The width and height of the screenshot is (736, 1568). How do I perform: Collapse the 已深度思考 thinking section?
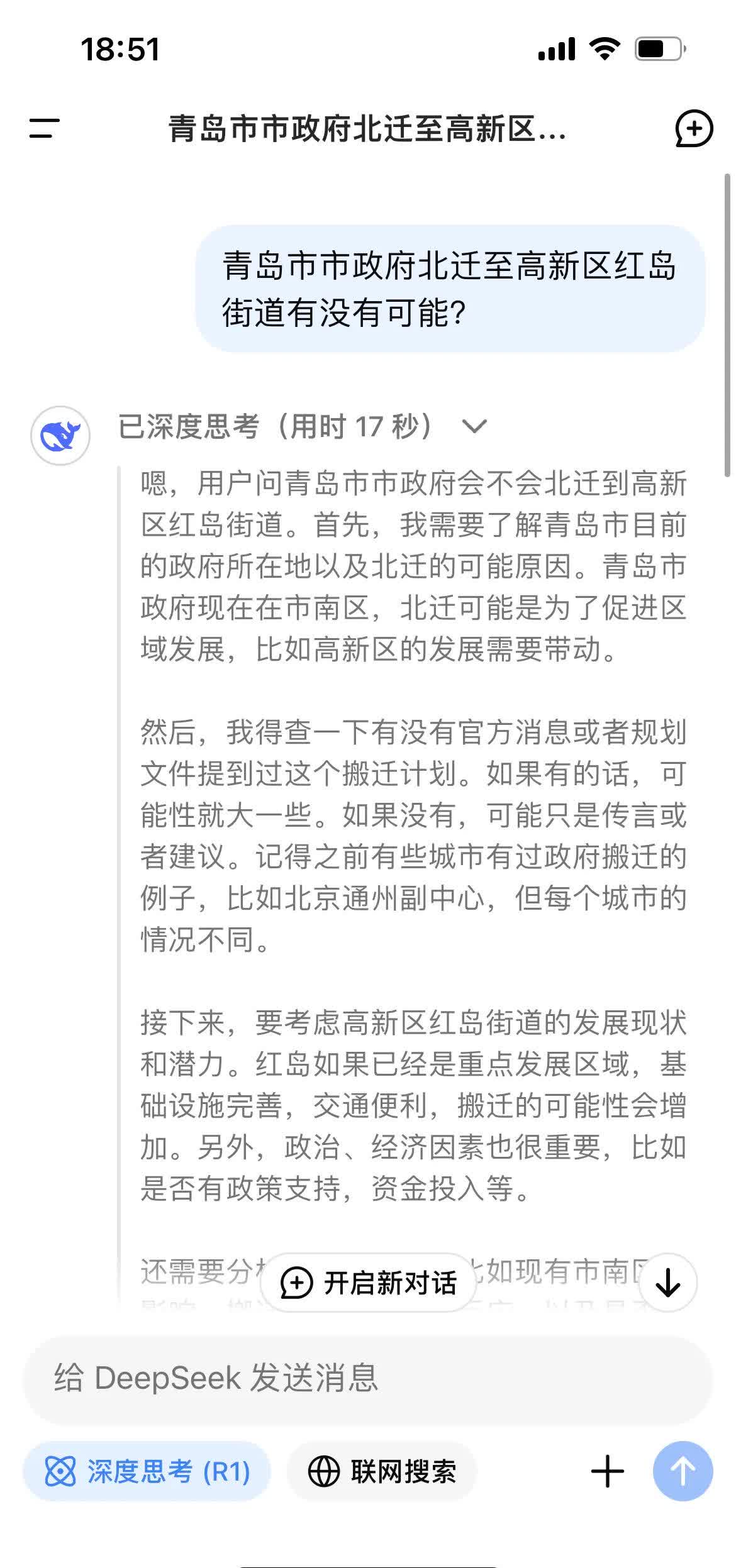[x=474, y=427]
